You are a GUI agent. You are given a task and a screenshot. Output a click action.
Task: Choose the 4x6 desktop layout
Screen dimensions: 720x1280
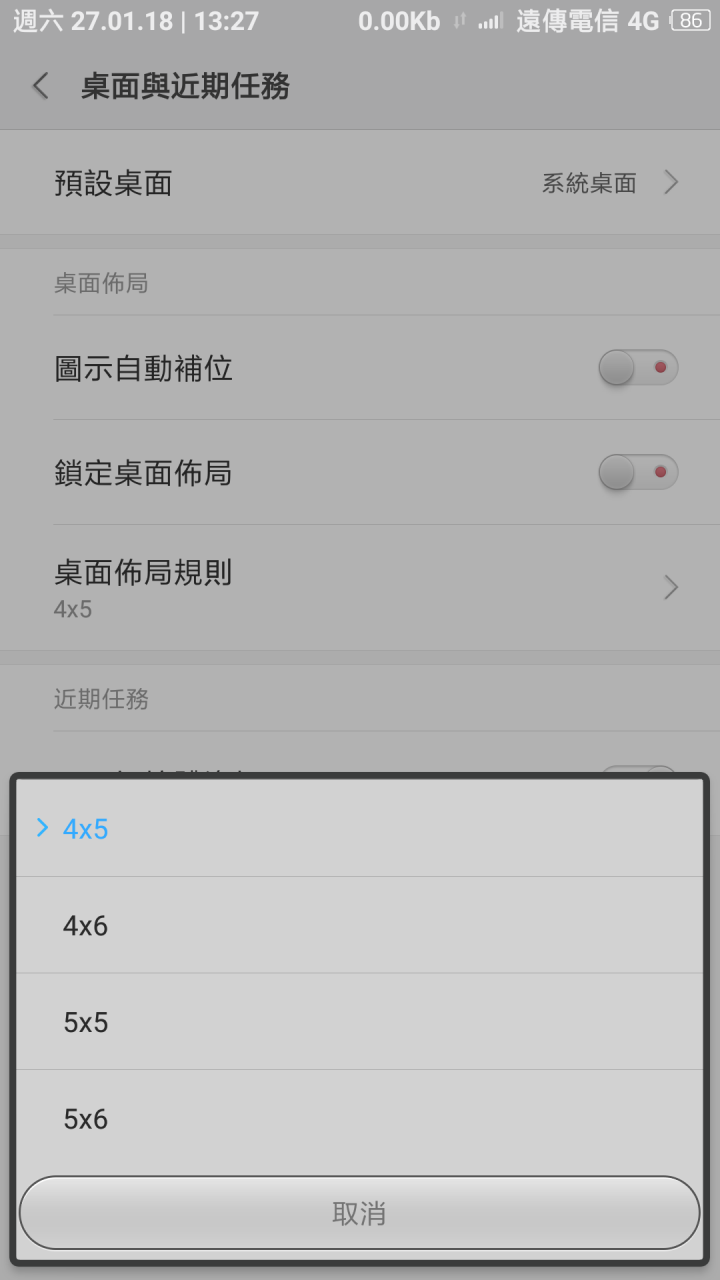[x=359, y=925]
